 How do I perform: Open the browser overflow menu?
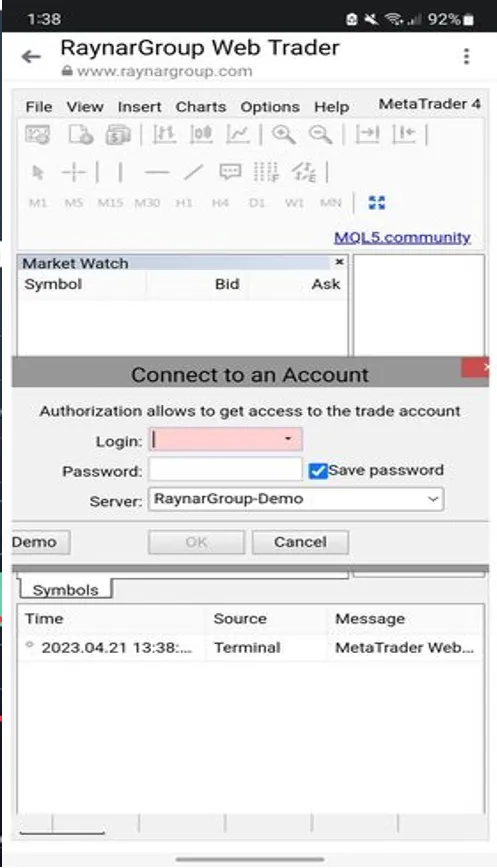(x=467, y=56)
